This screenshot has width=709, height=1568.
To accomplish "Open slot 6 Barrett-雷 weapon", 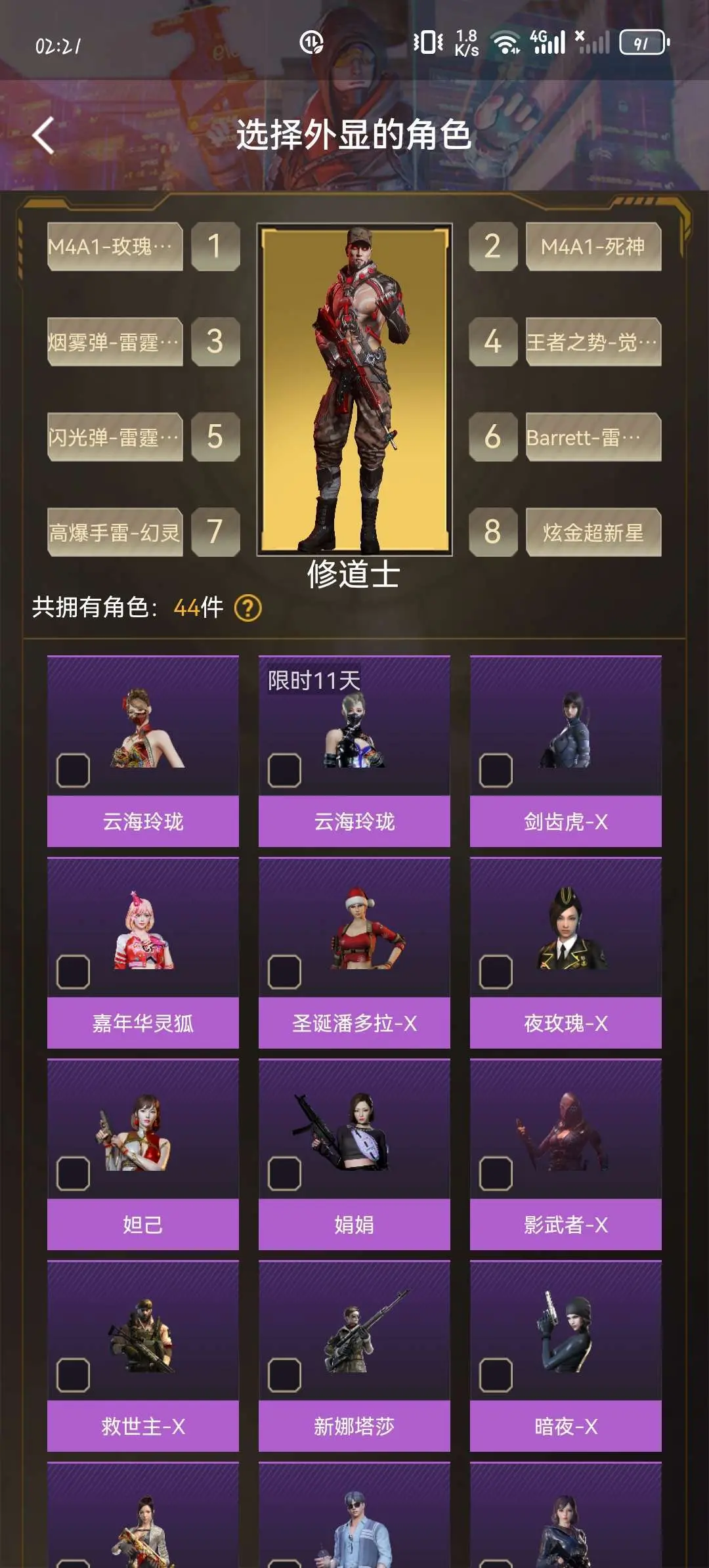I will pyautogui.click(x=593, y=437).
